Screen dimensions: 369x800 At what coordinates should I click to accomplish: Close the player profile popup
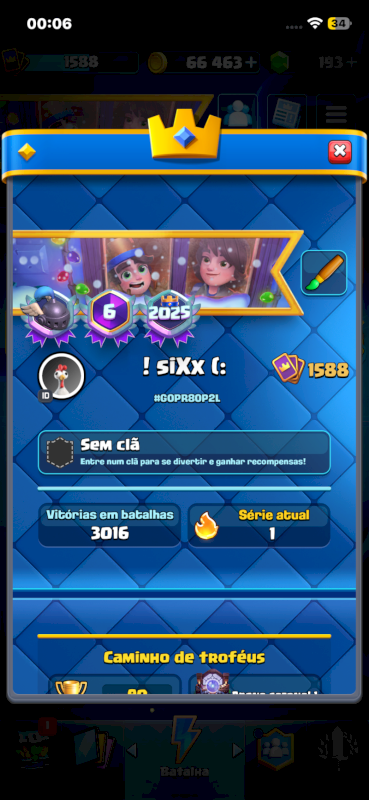(339, 152)
